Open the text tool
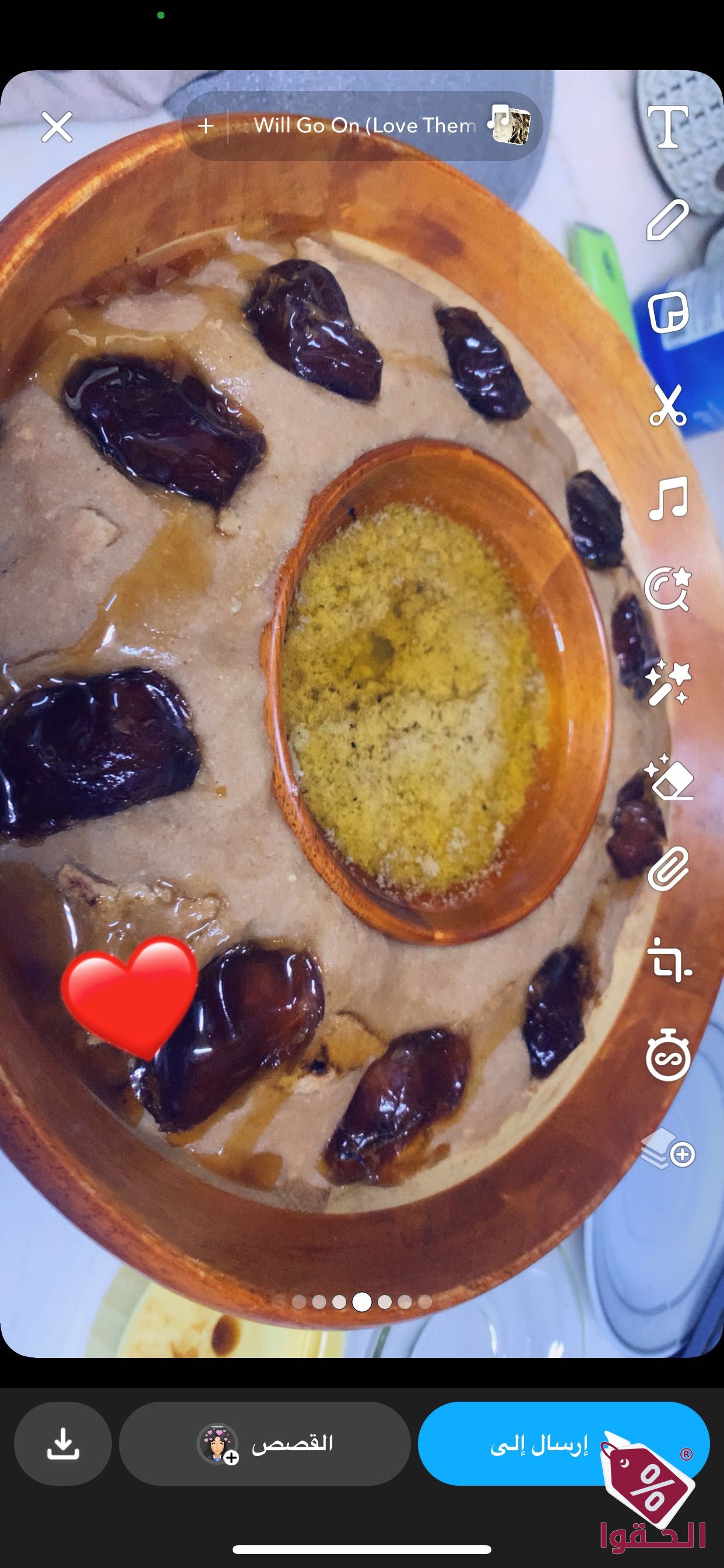Image resolution: width=724 pixels, height=1568 pixels. tap(667, 127)
